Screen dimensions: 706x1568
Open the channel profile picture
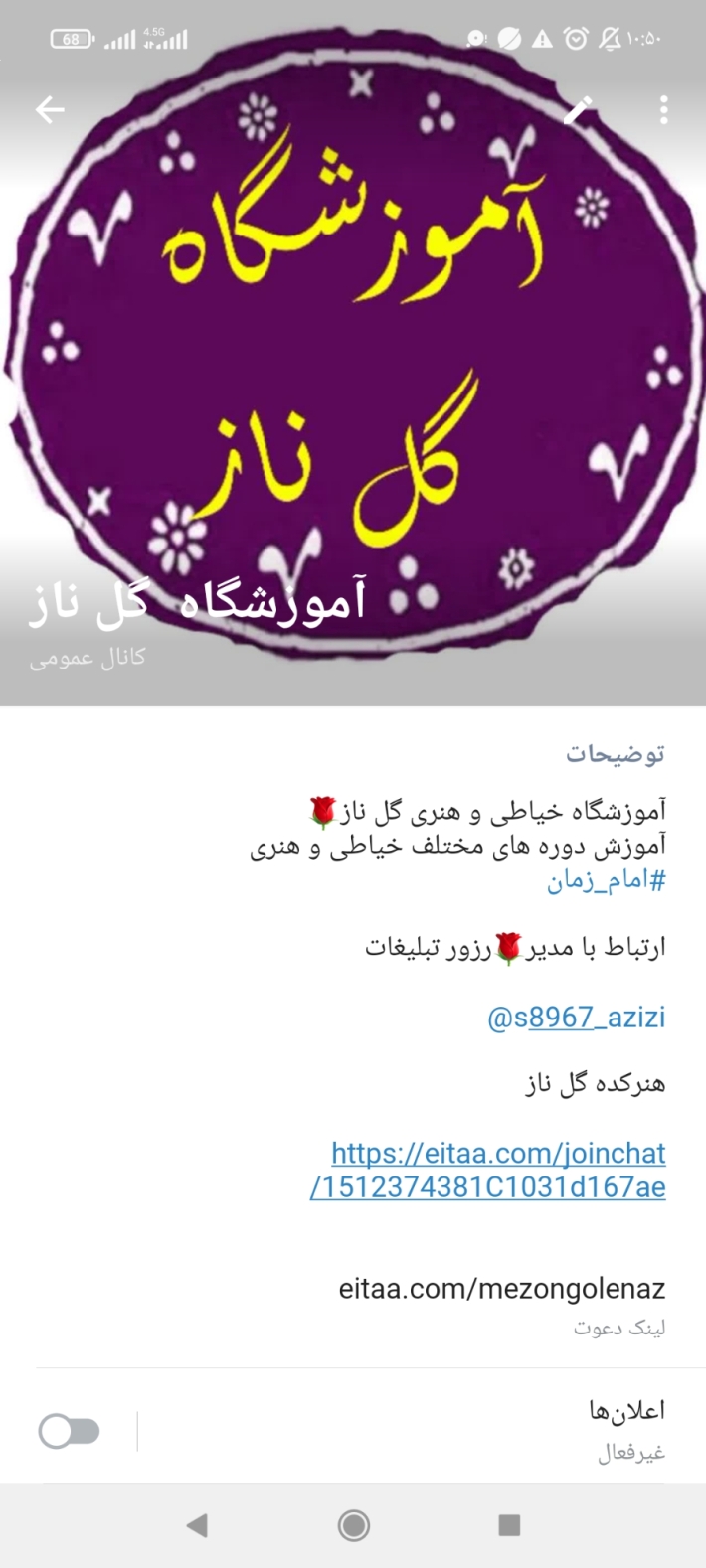[353, 348]
